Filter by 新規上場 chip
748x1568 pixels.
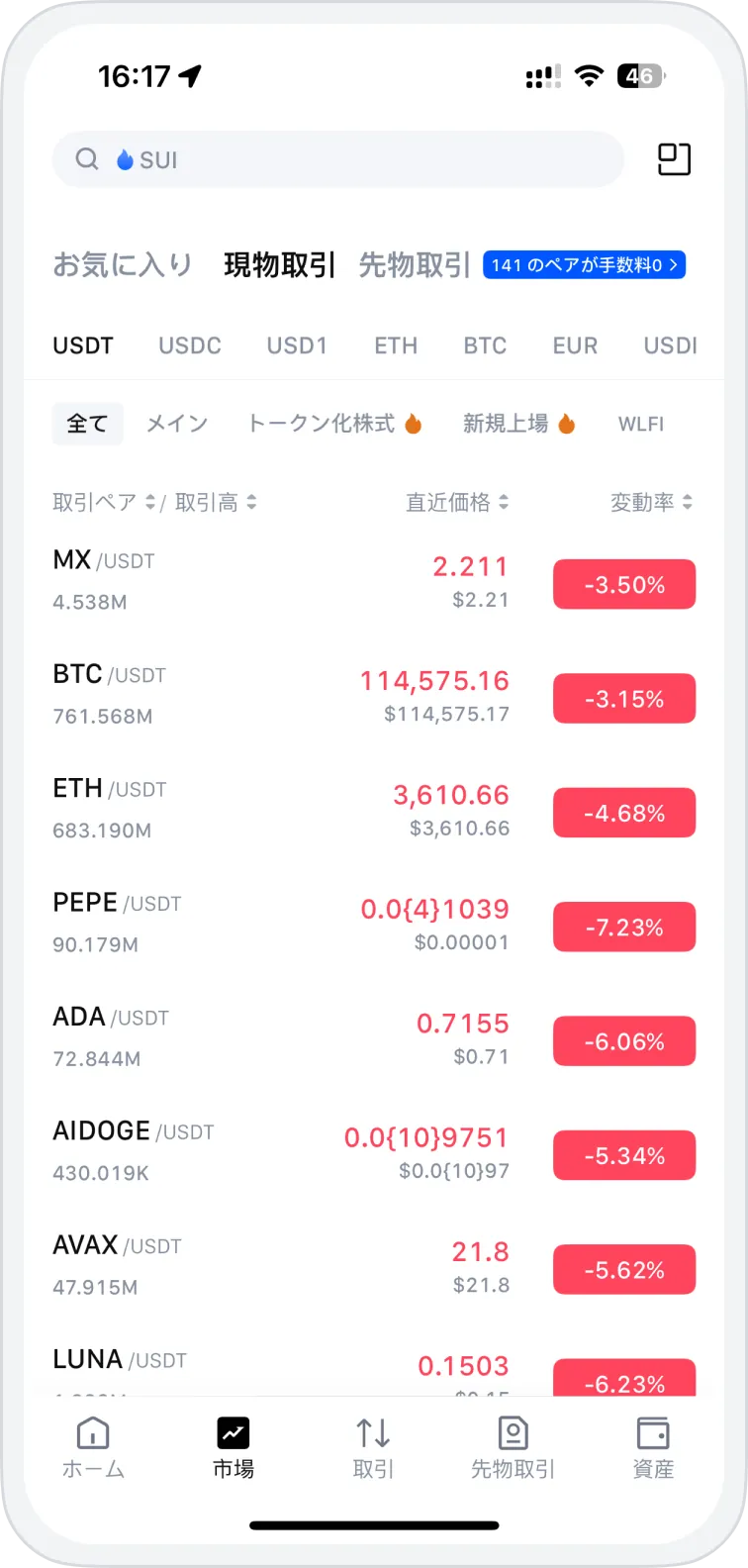coord(518,424)
